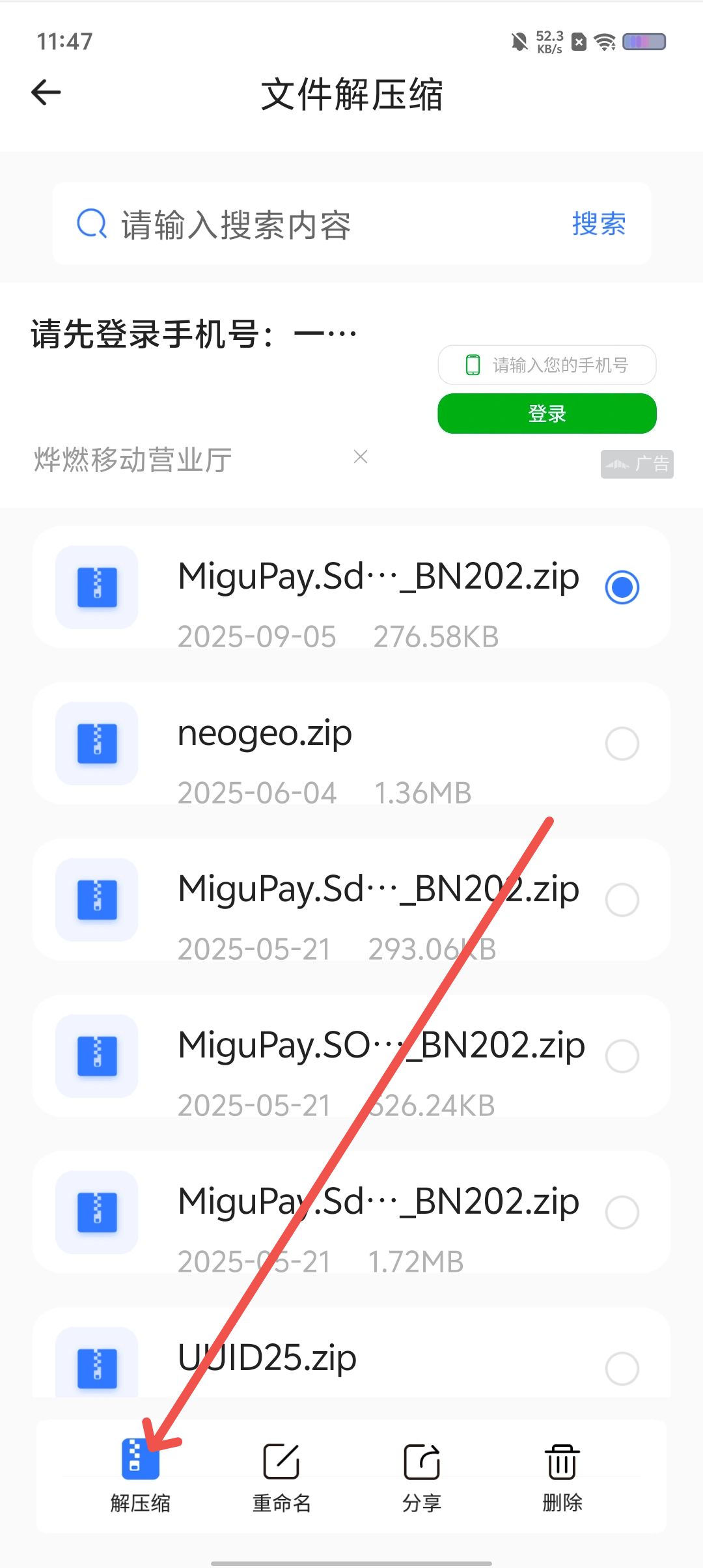The width and height of the screenshot is (703, 1568).
Task: Select UUID25.zip using its circle selector
Action: coord(623,1369)
